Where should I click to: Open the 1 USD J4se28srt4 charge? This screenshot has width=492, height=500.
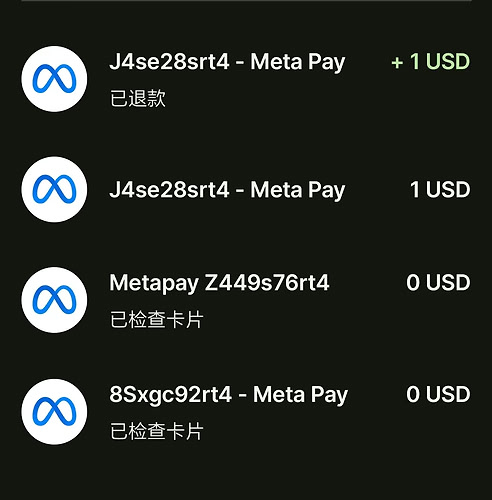(246, 189)
